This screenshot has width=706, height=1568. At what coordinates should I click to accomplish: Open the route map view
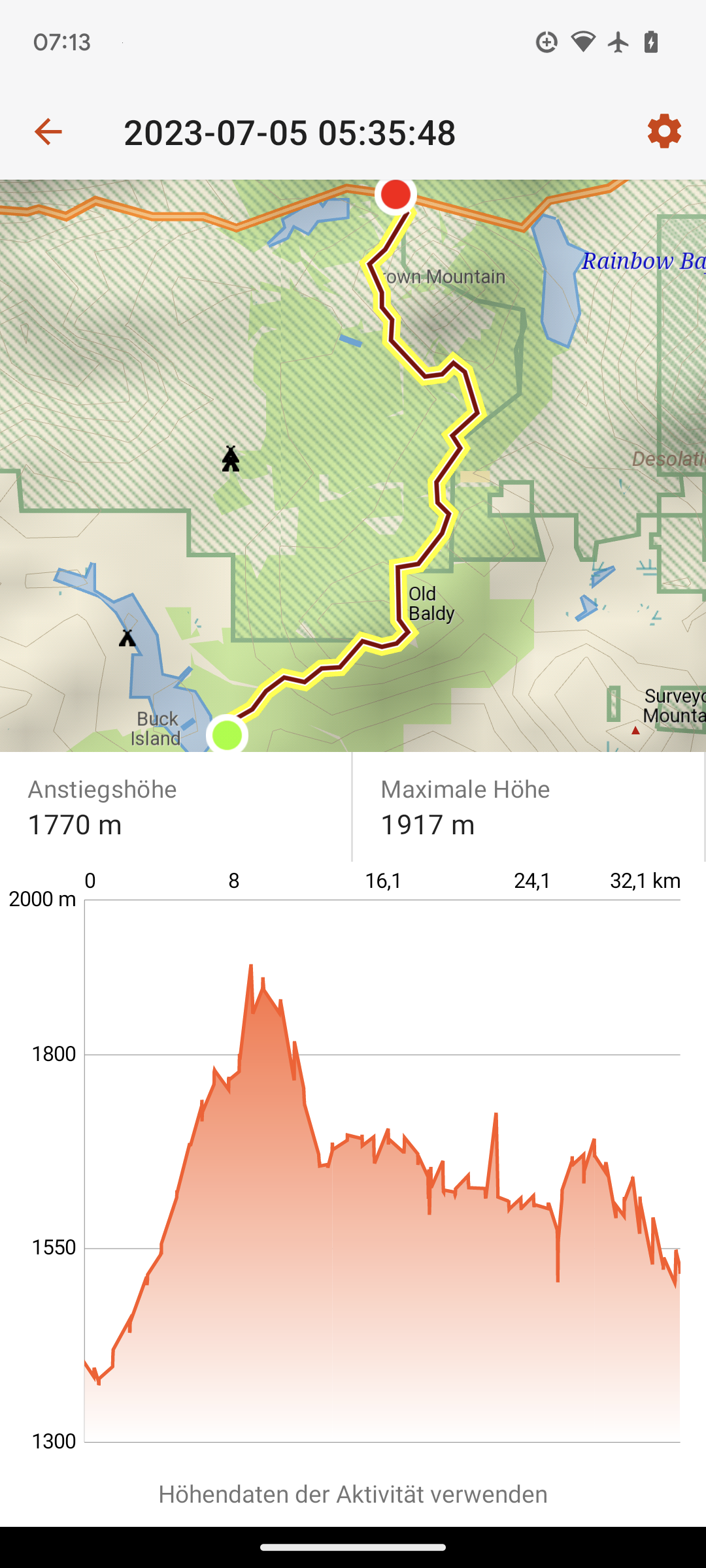[353, 465]
